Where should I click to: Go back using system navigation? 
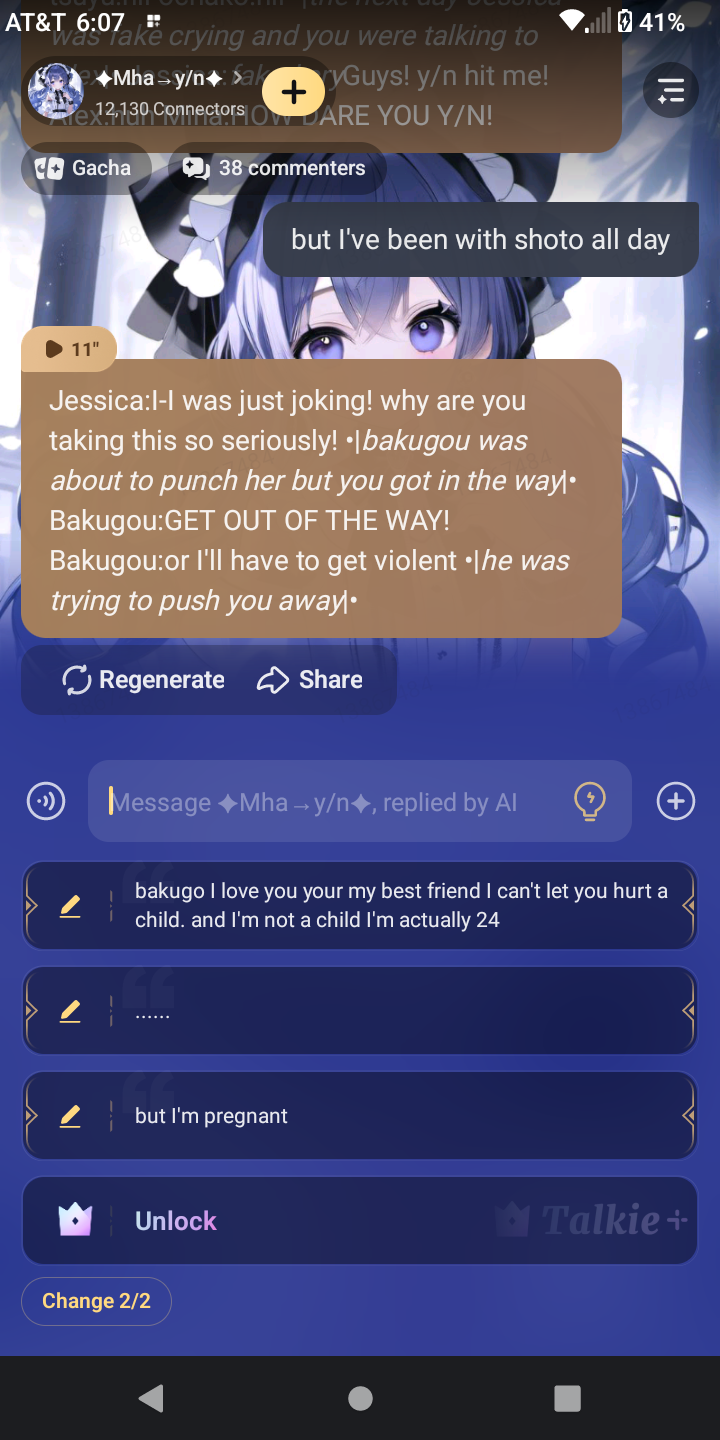pyautogui.click(x=151, y=1398)
